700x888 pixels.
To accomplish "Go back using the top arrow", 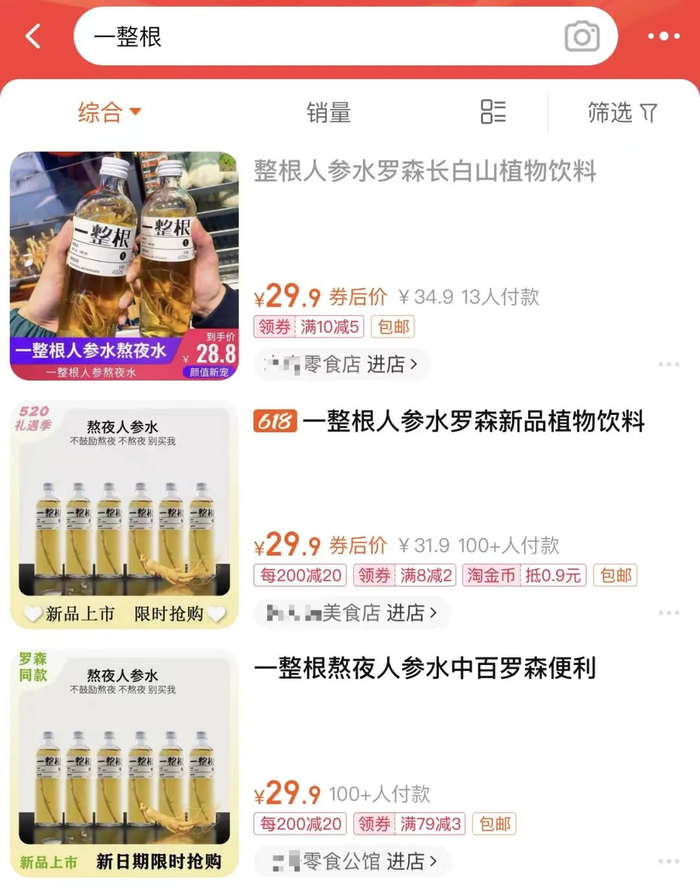I will pos(34,37).
